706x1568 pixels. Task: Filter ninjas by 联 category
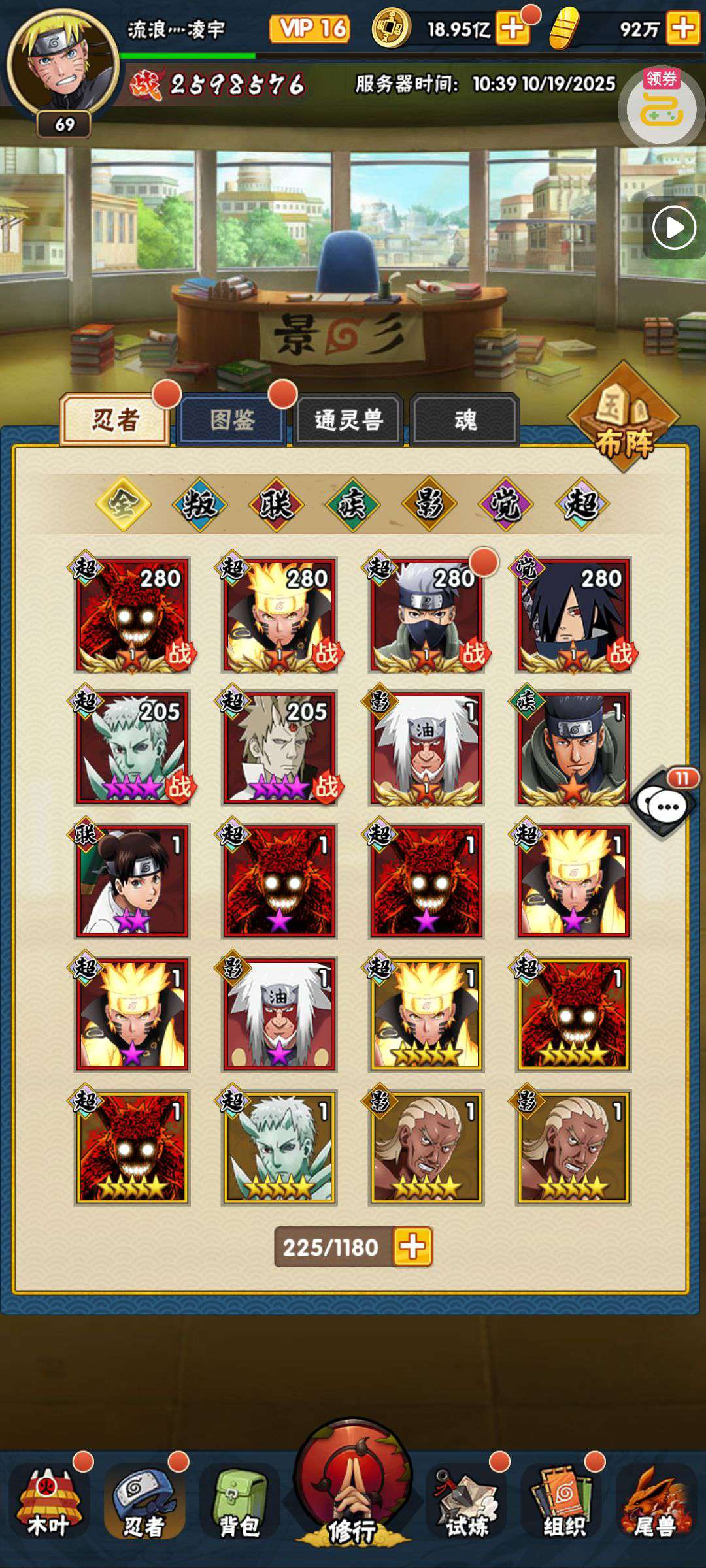click(x=276, y=504)
